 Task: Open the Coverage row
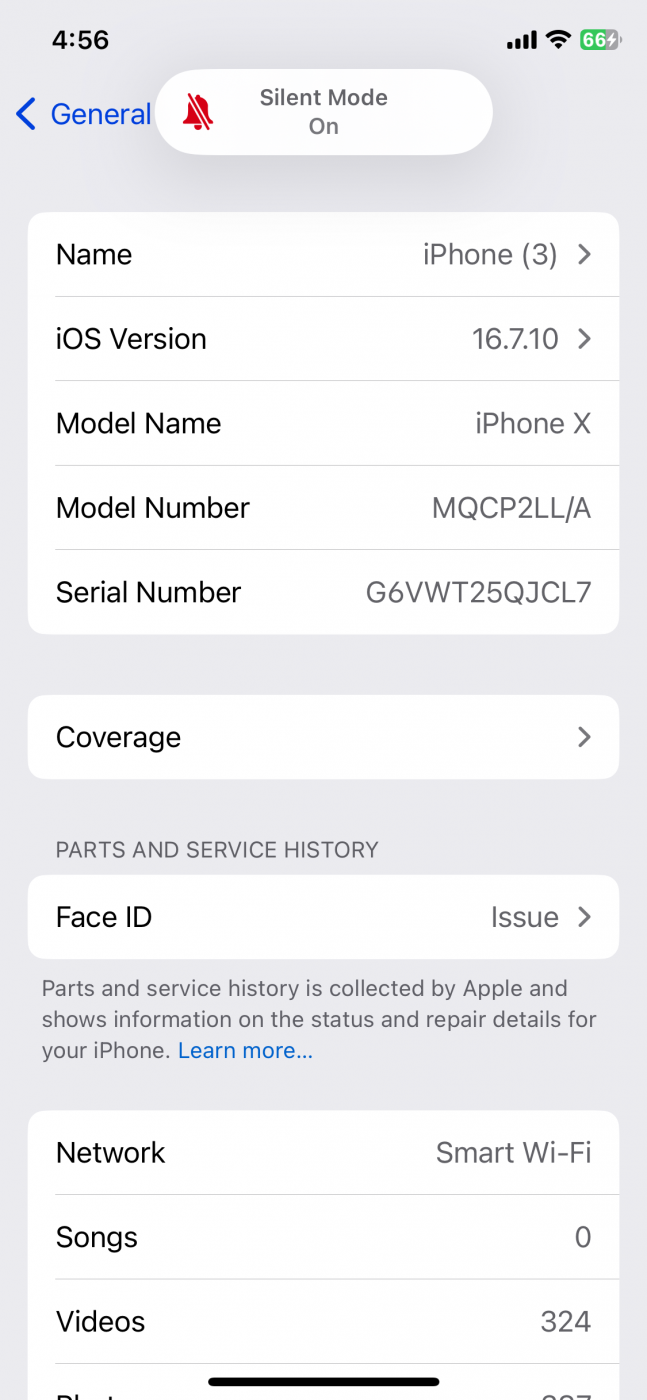point(323,737)
